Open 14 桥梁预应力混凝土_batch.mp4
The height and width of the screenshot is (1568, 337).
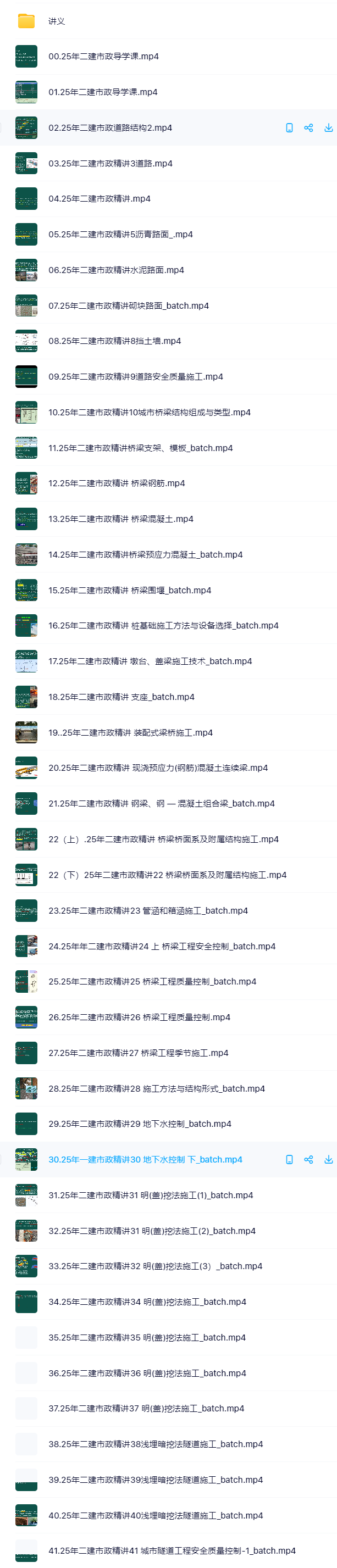tap(146, 554)
